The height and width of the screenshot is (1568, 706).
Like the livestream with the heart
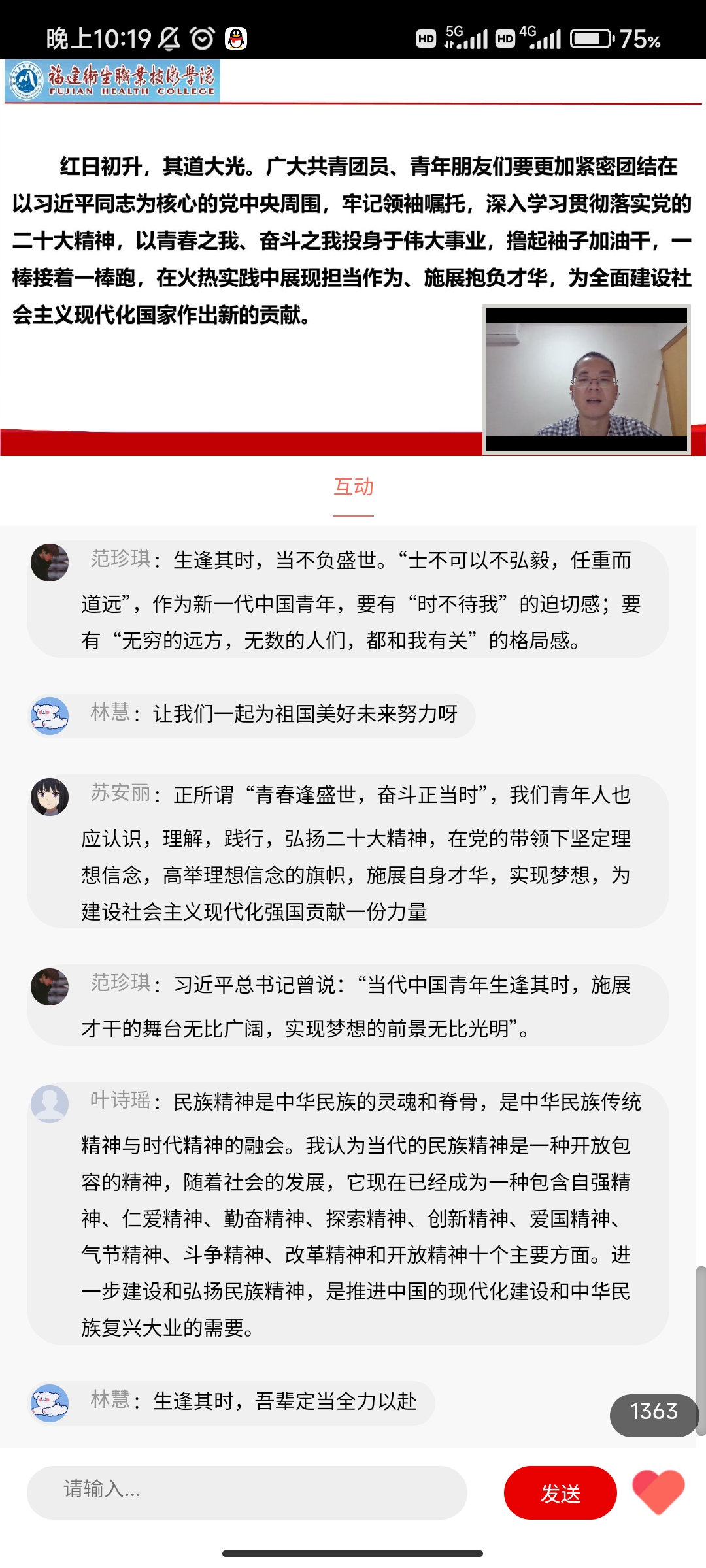click(x=658, y=1492)
